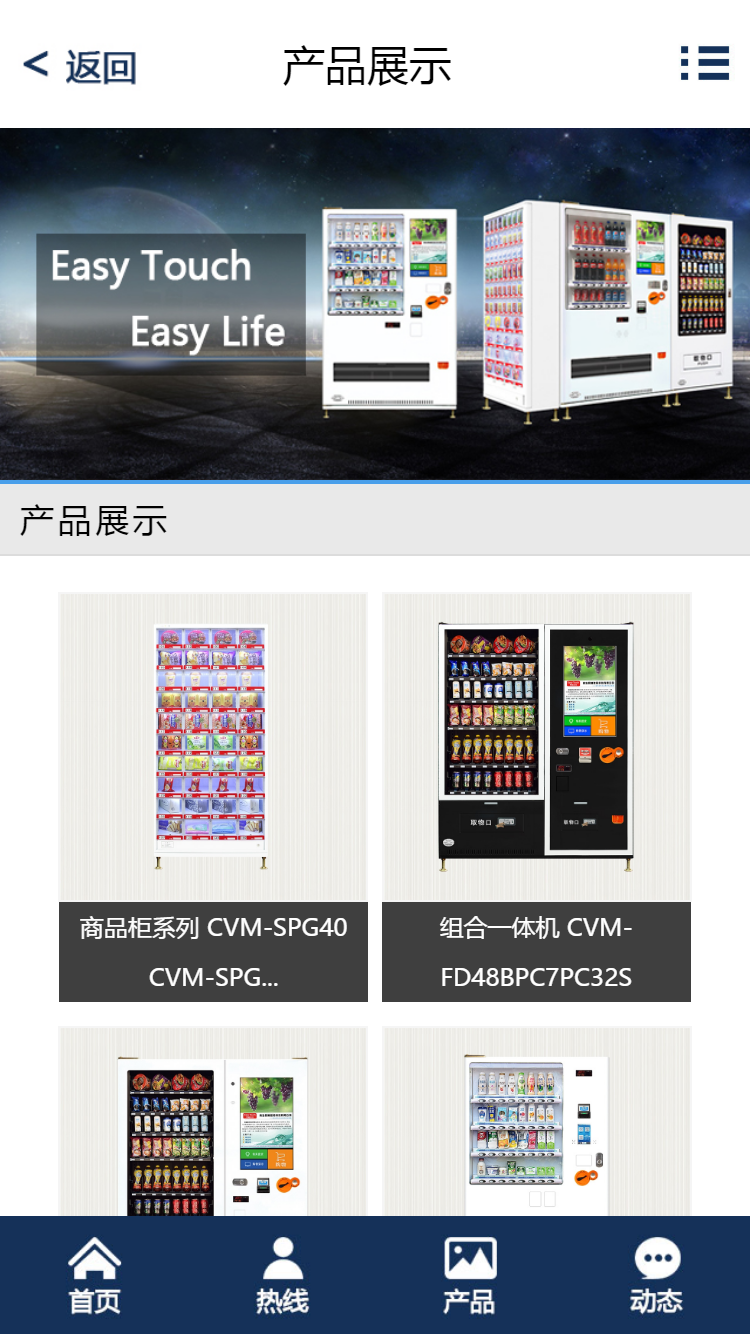Screen dimensions: 750x1334
Task: Tap the black combo vending machine thumbnail
Action: (x=536, y=745)
